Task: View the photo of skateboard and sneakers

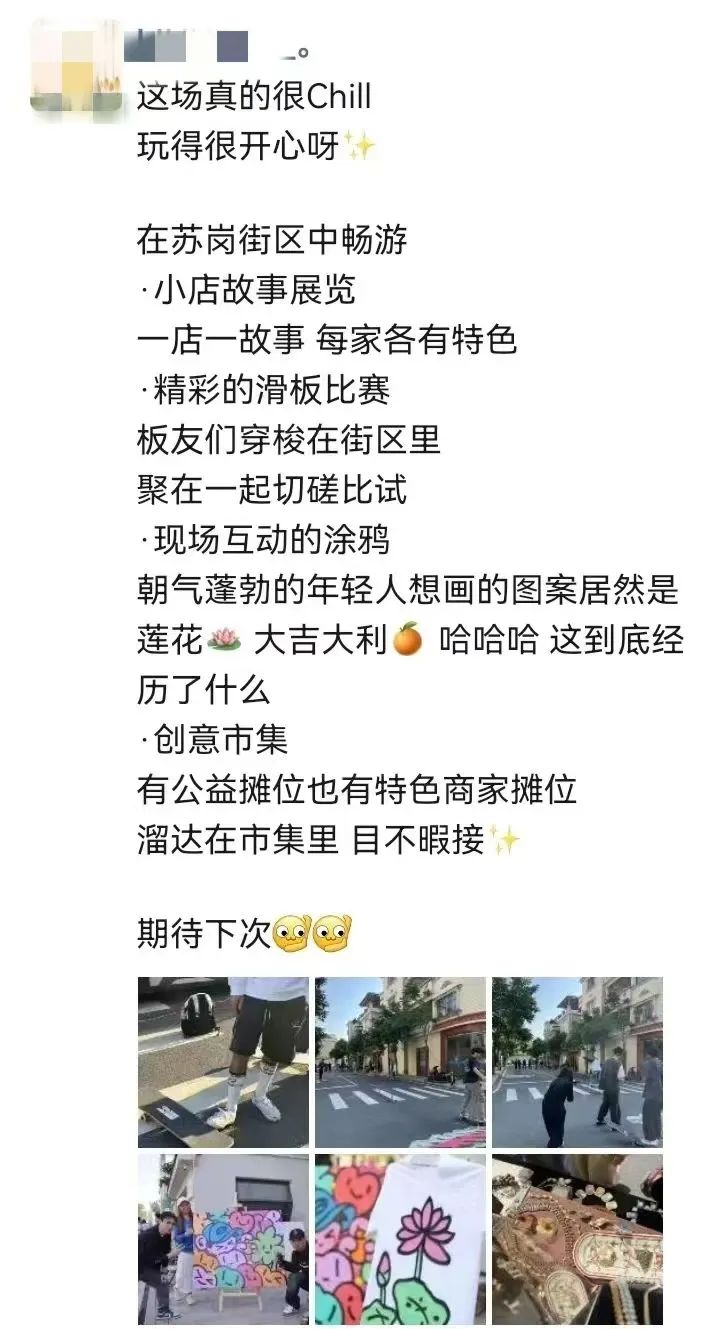Action: (223, 1062)
